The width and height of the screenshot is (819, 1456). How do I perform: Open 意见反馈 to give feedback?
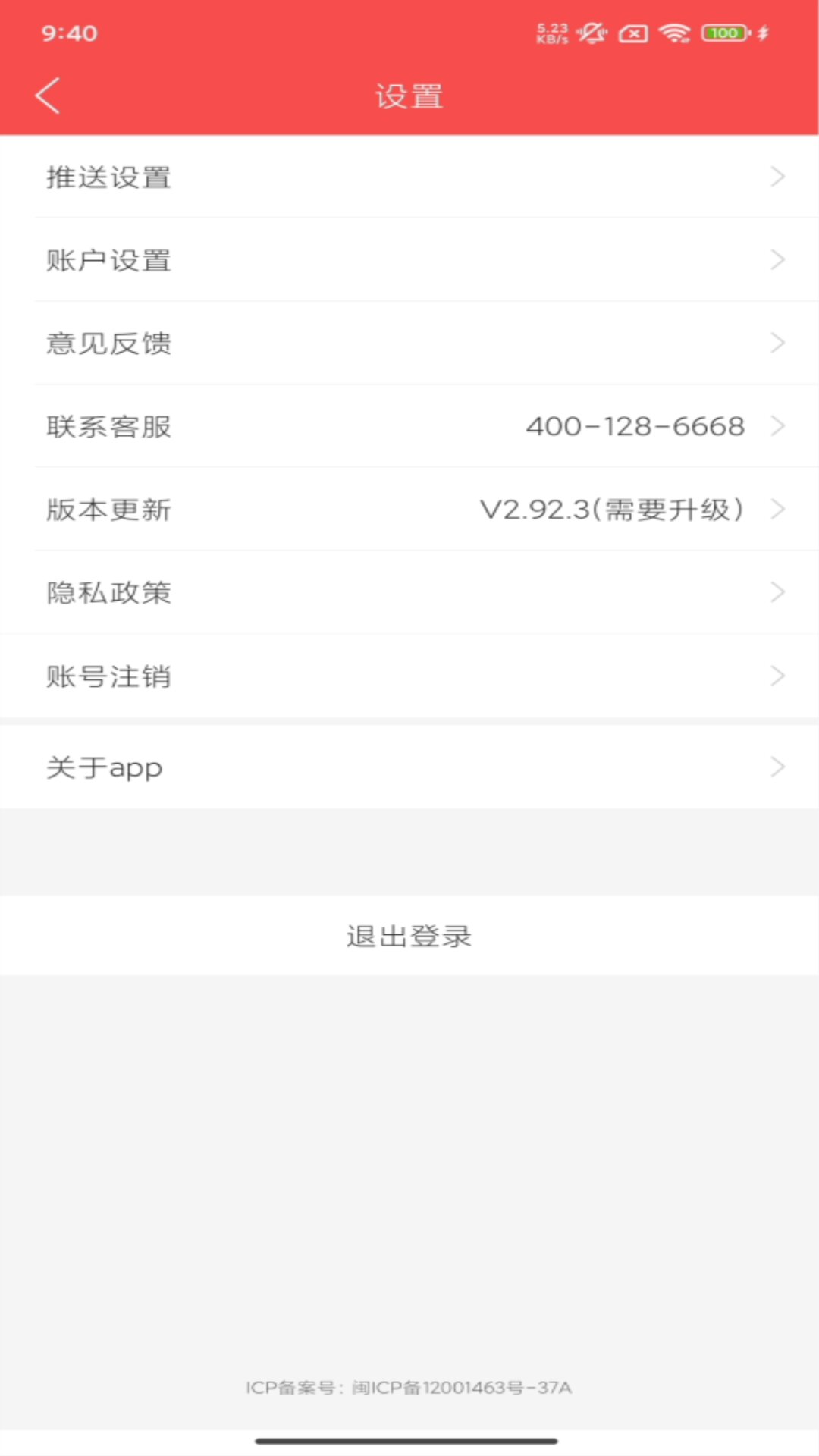[x=110, y=344]
